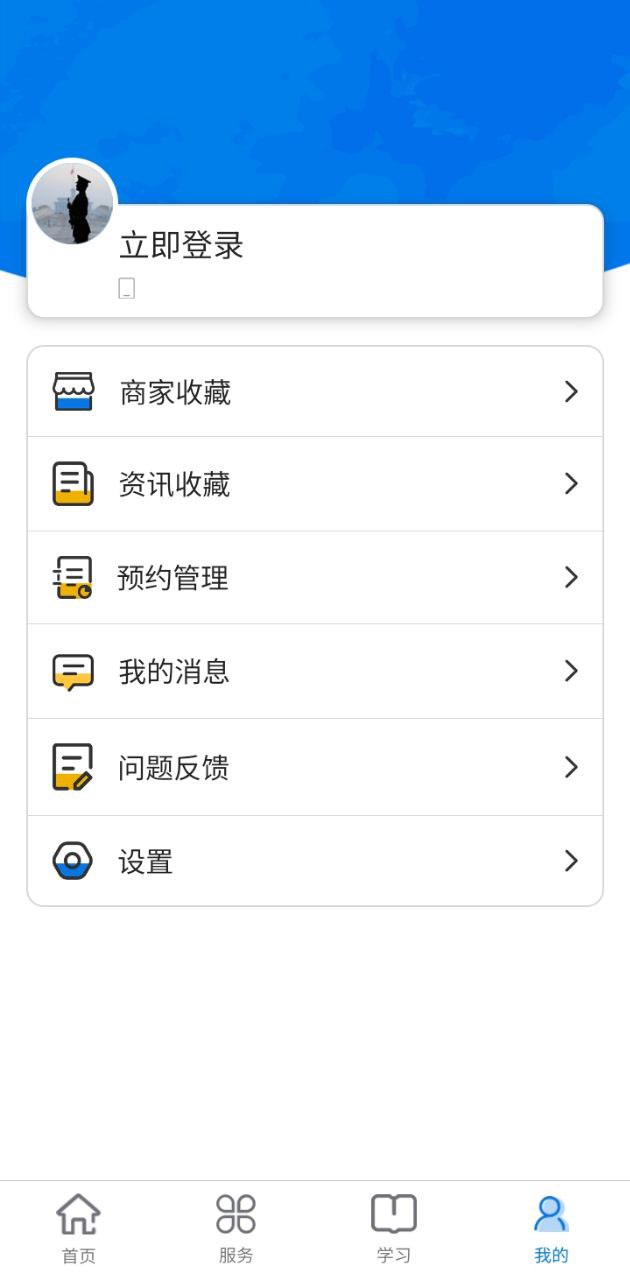This screenshot has width=630, height=1280.
Task: Switch to the 服务 services tab
Action: coord(236,1229)
